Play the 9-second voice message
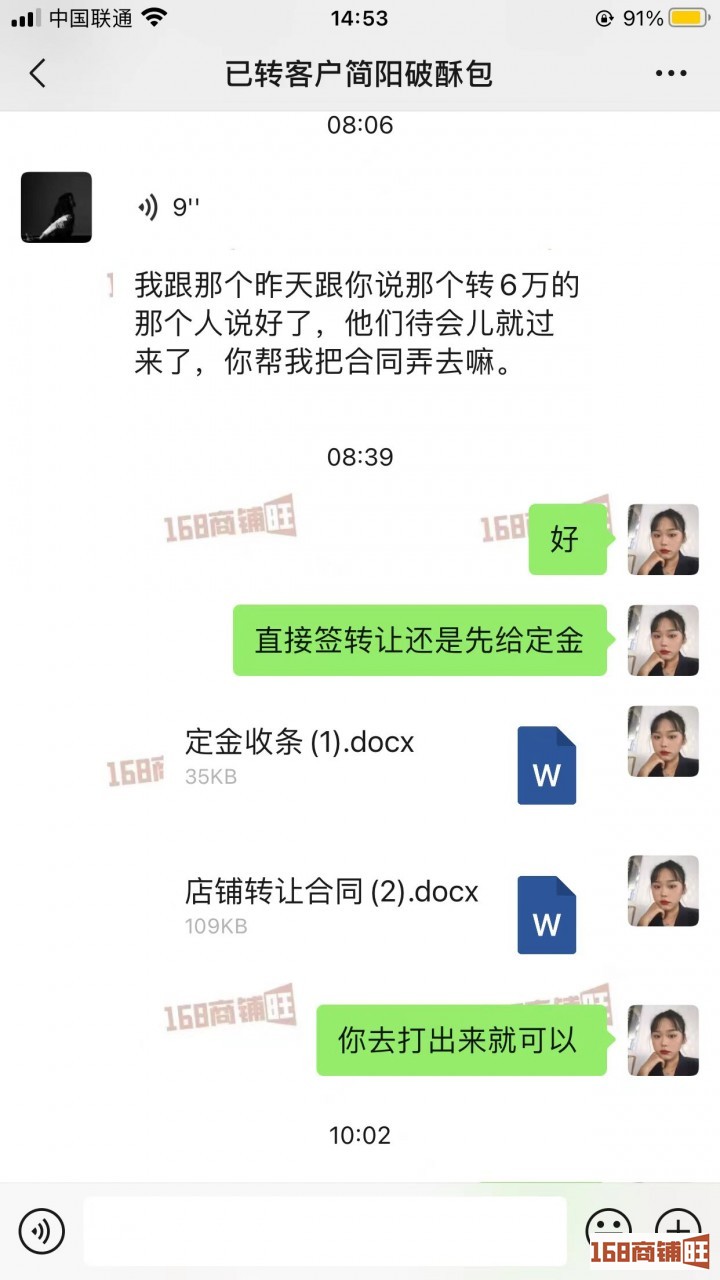720x1280 pixels. 168,207
